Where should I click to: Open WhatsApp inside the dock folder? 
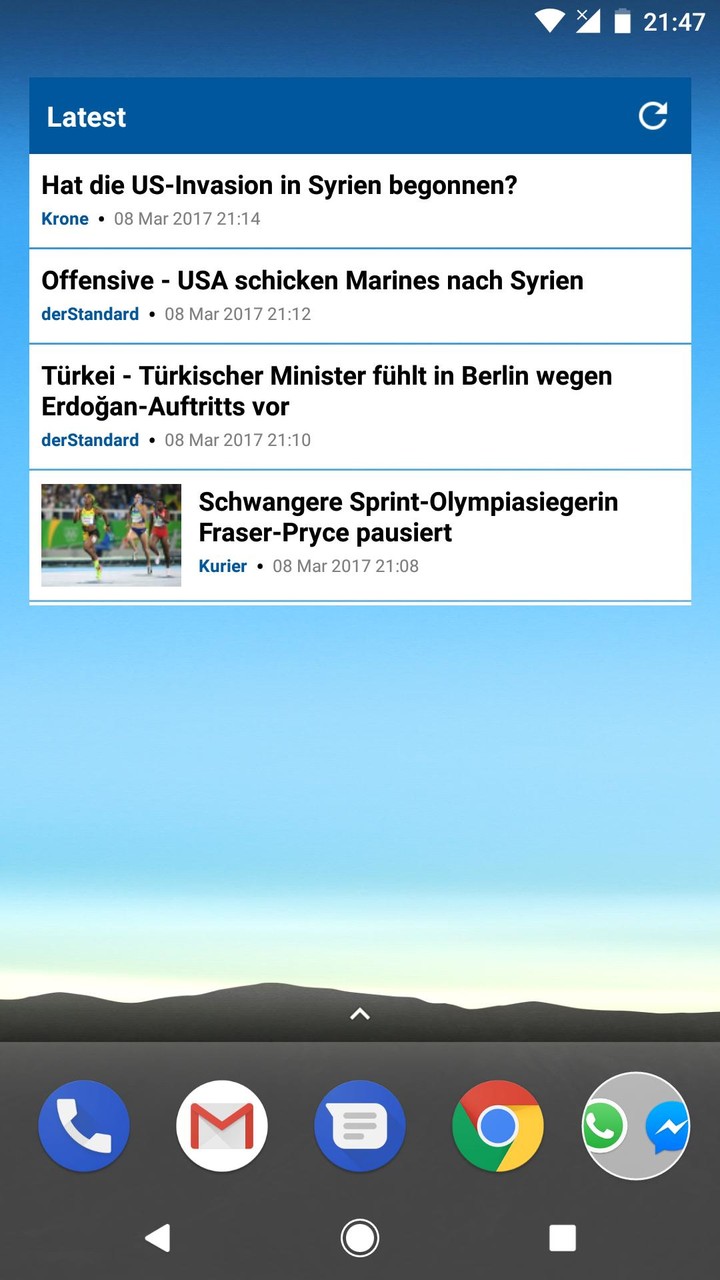pyautogui.click(x=604, y=1127)
